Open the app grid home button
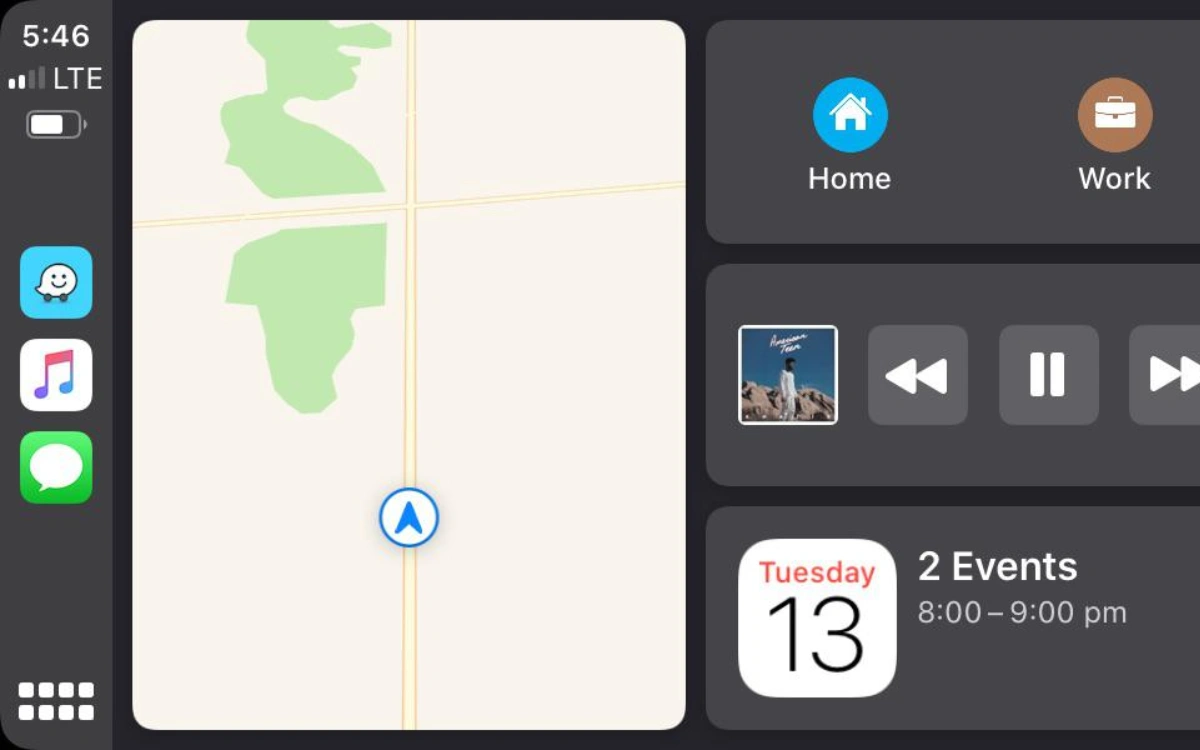The image size is (1200, 750). 56,701
